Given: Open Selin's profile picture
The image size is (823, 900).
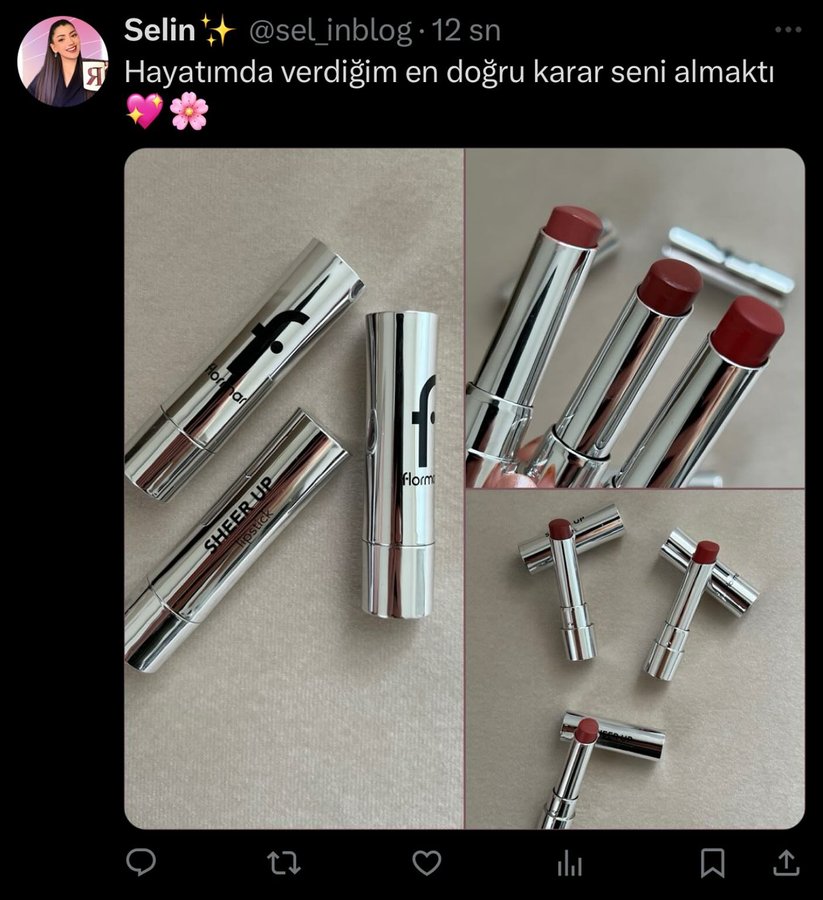Looking at the screenshot, I should click(x=62, y=61).
